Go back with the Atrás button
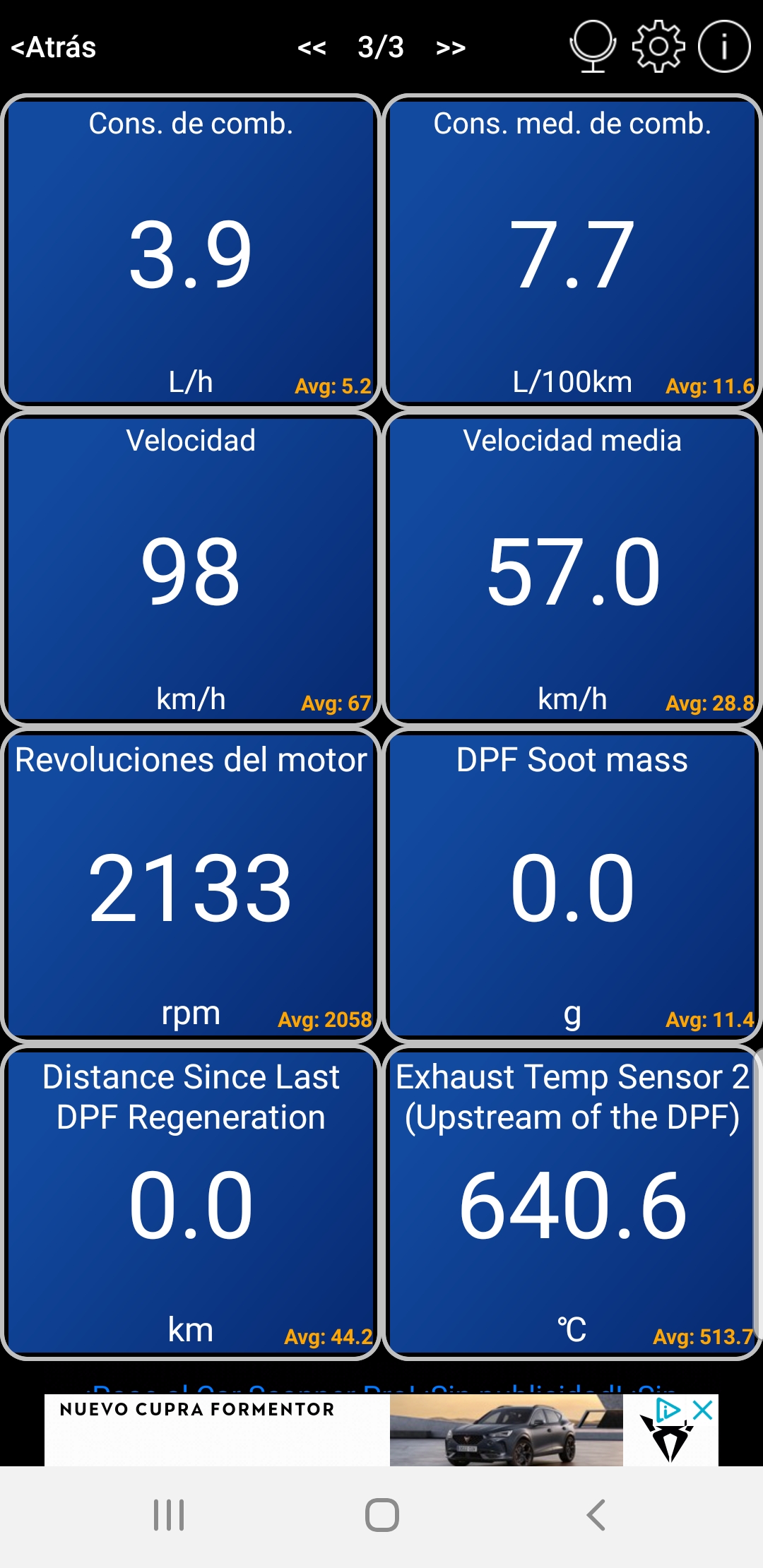Image resolution: width=763 pixels, height=1568 pixels. coord(54,47)
